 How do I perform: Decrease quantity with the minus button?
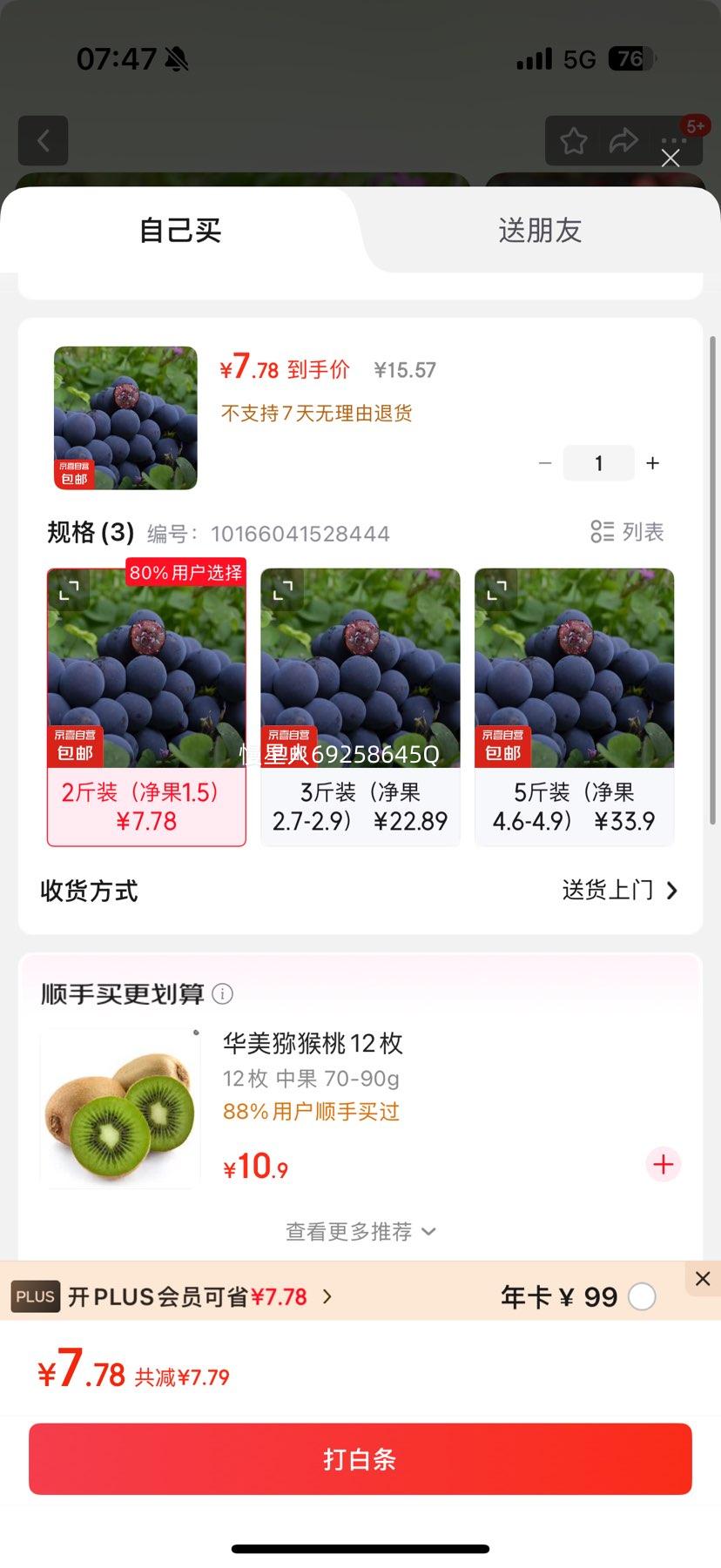(x=545, y=463)
